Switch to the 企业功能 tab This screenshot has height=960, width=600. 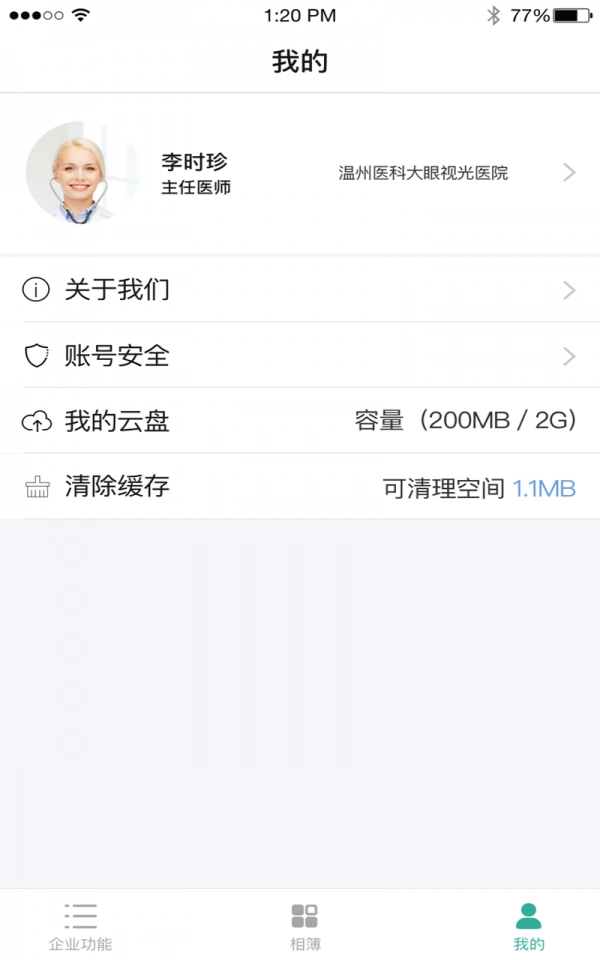[x=80, y=926]
